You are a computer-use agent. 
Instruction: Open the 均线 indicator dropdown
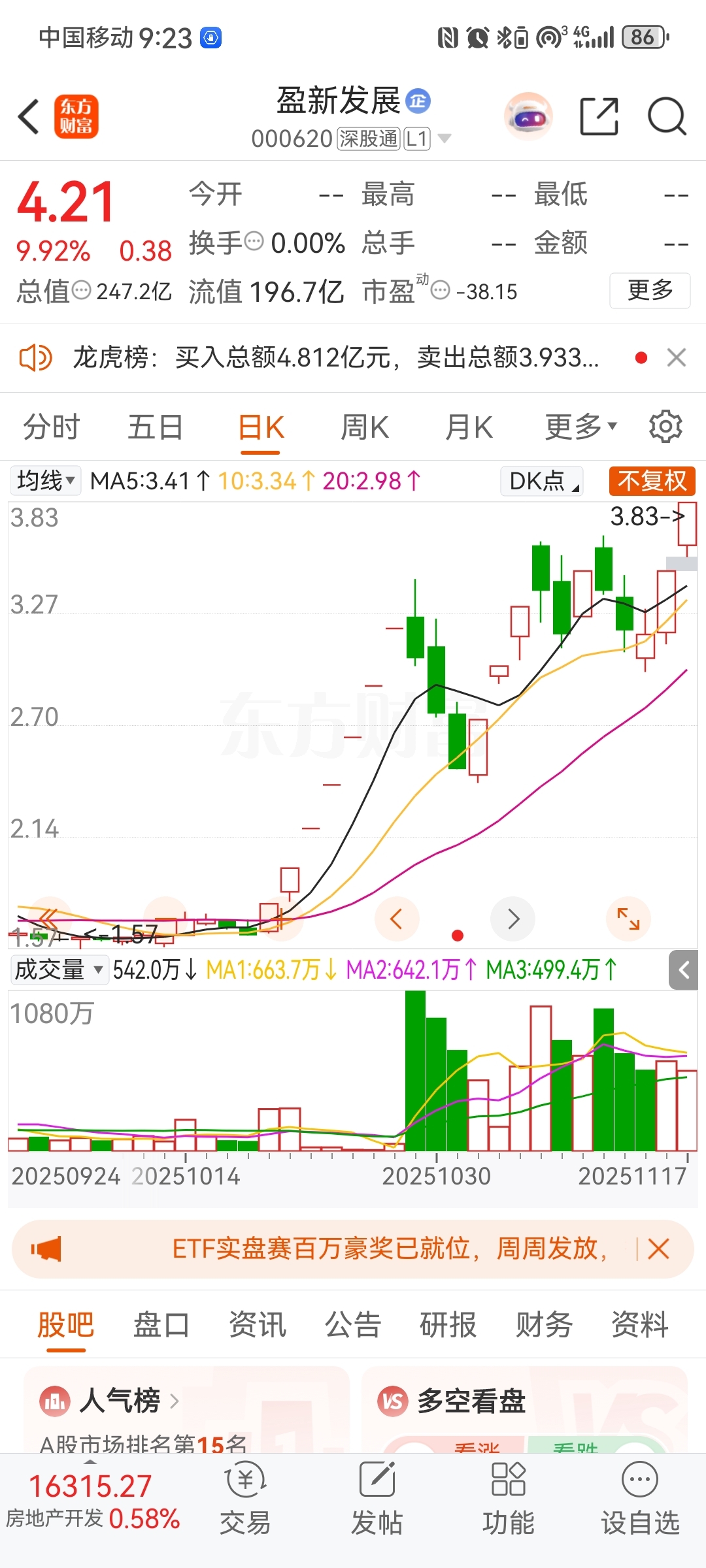(x=46, y=481)
